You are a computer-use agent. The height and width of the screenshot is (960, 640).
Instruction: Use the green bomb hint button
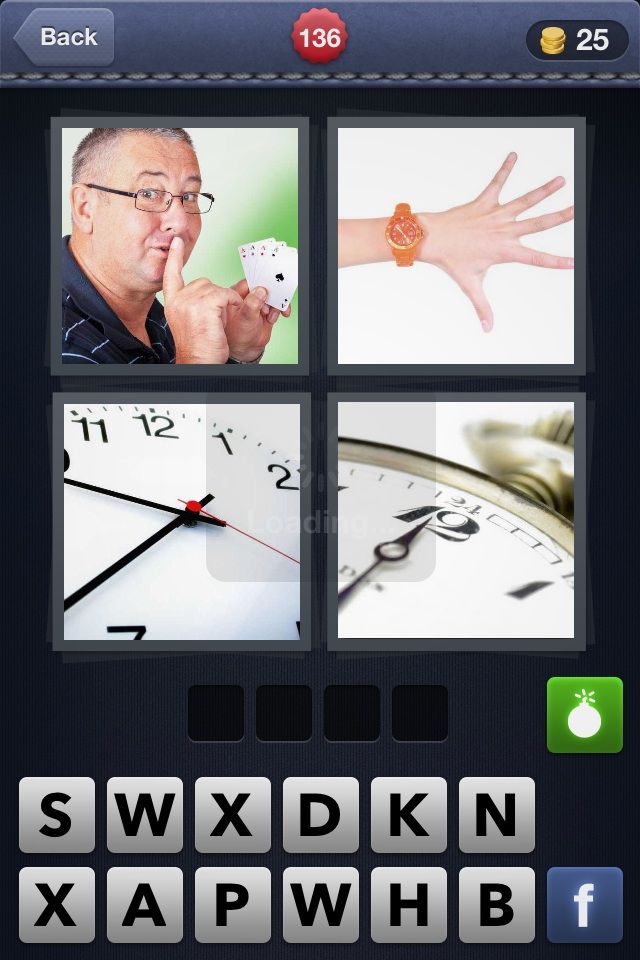coord(584,714)
